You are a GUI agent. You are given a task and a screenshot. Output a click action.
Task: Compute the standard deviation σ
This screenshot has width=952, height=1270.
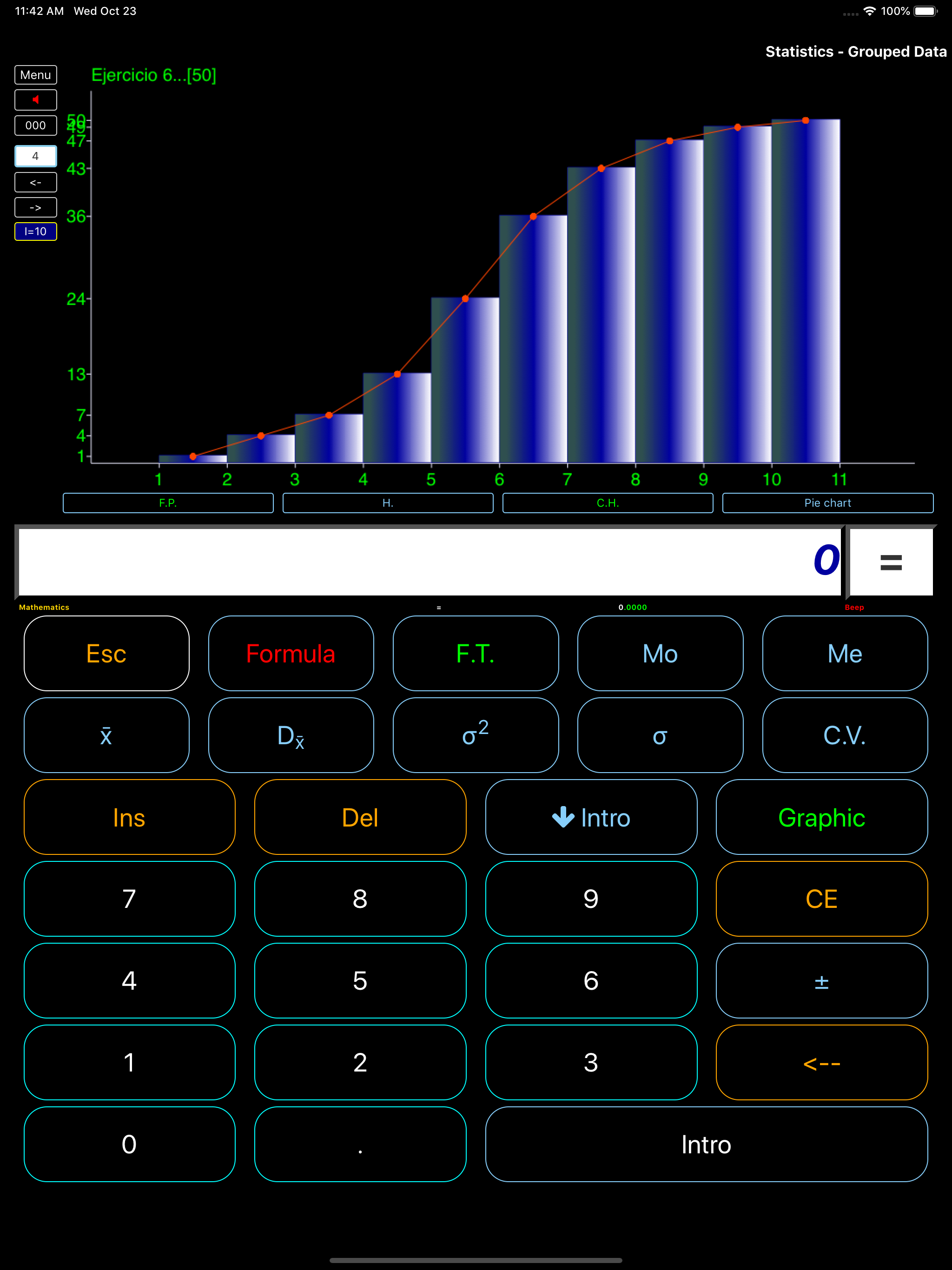660,735
